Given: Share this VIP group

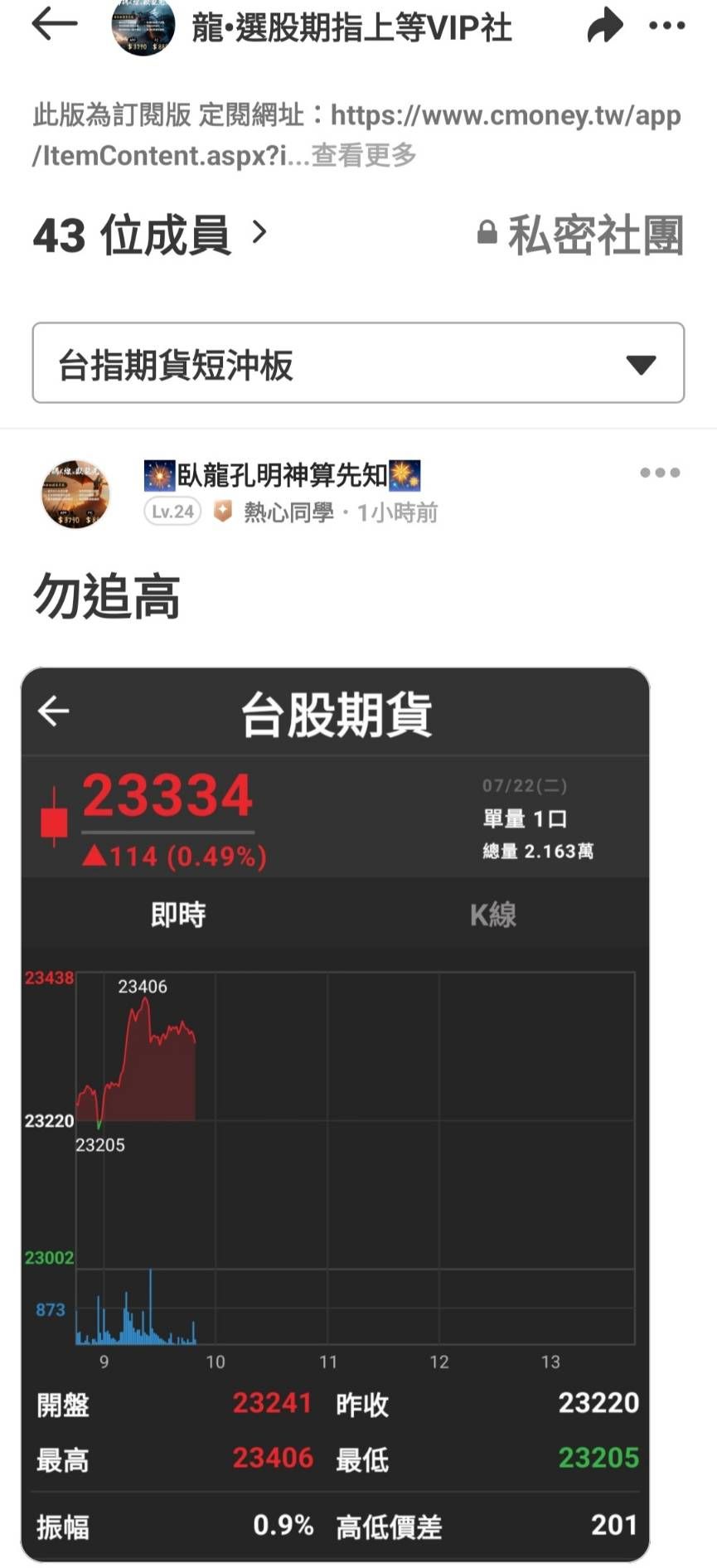Looking at the screenshot, I should coord(604,25).
